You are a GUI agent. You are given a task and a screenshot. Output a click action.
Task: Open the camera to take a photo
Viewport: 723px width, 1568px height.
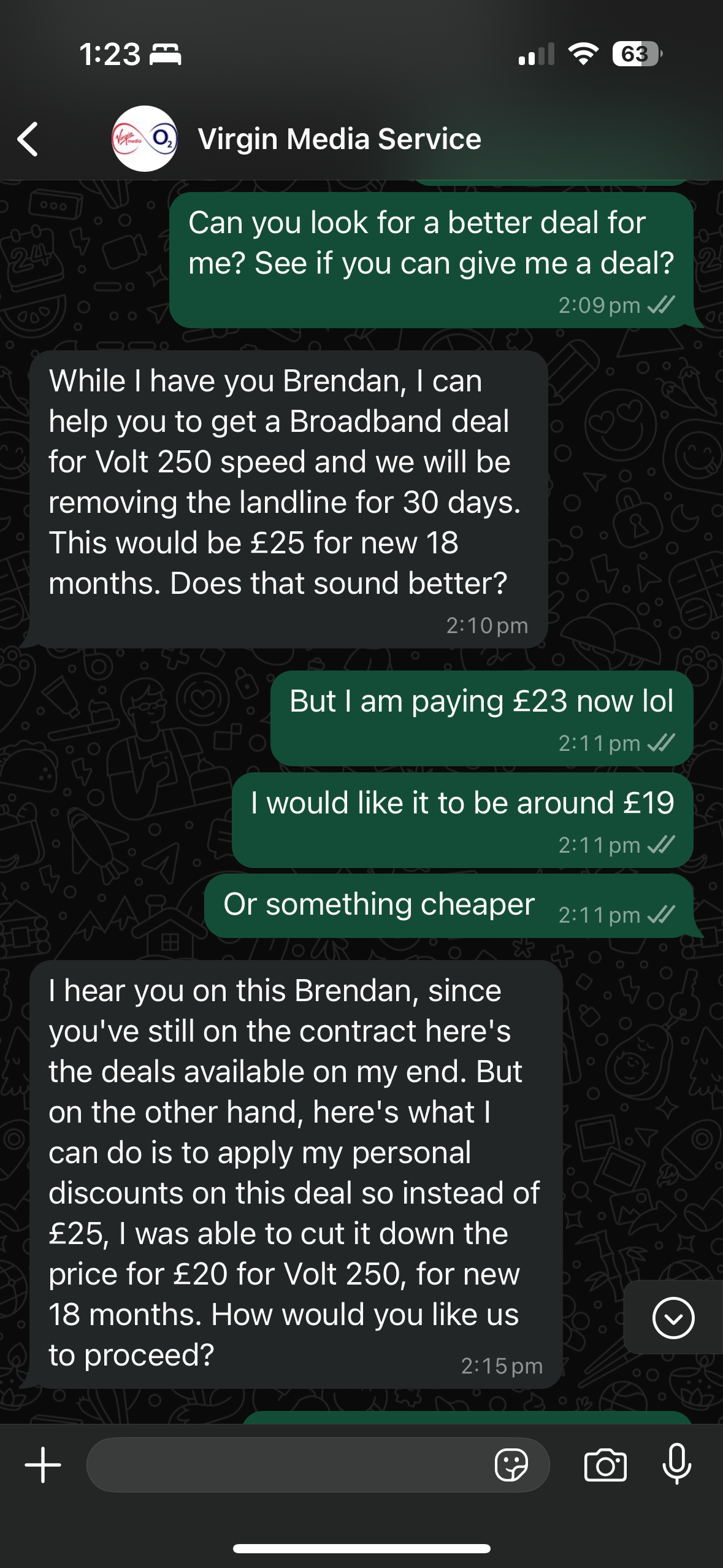click(x=605, y=1465)
